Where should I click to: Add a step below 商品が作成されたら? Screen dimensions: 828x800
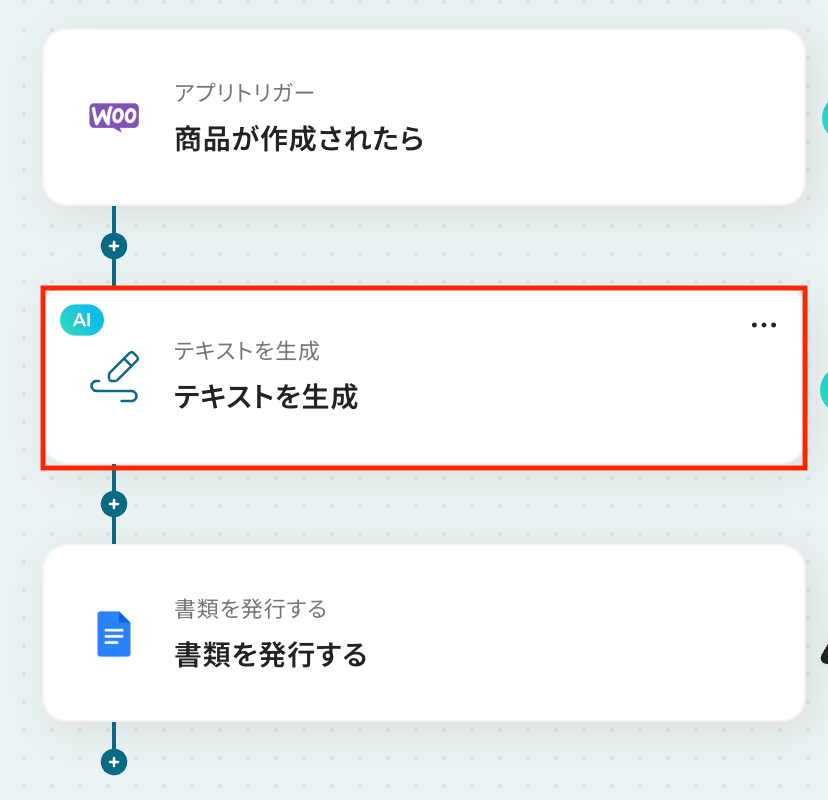[x=115, y=245]
